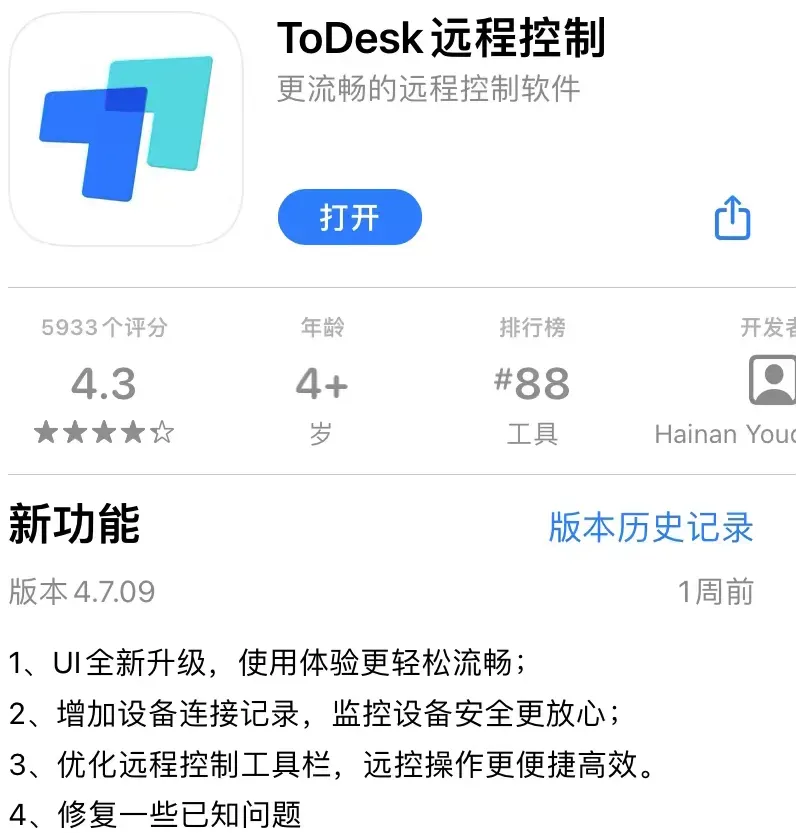Screen dimensions: 796x833
Task: Select the 4.3 rating score
Action: pos(104,385)
